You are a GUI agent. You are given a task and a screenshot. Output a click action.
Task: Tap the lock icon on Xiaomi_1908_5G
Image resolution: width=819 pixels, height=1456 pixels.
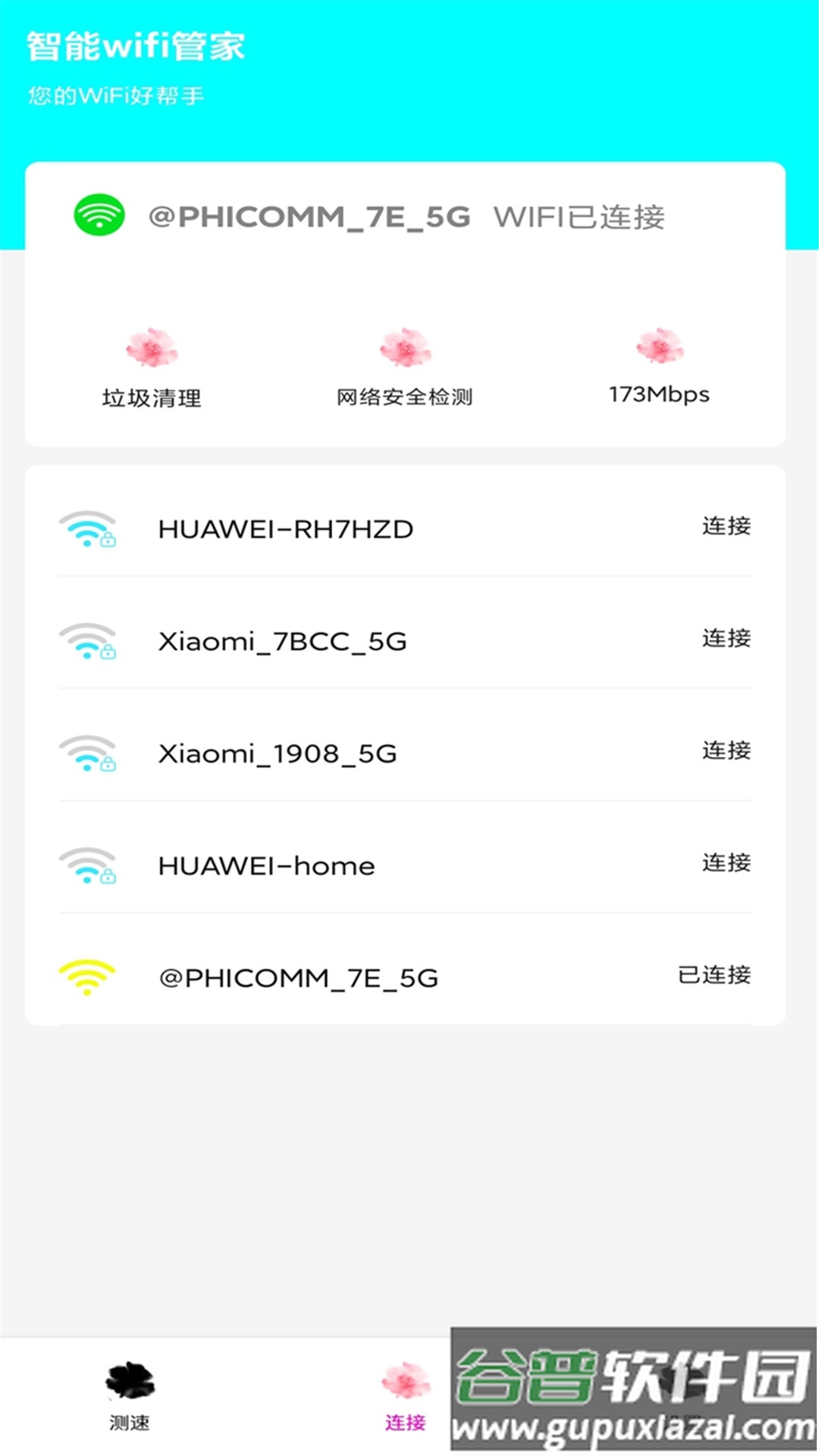(108, 764)
